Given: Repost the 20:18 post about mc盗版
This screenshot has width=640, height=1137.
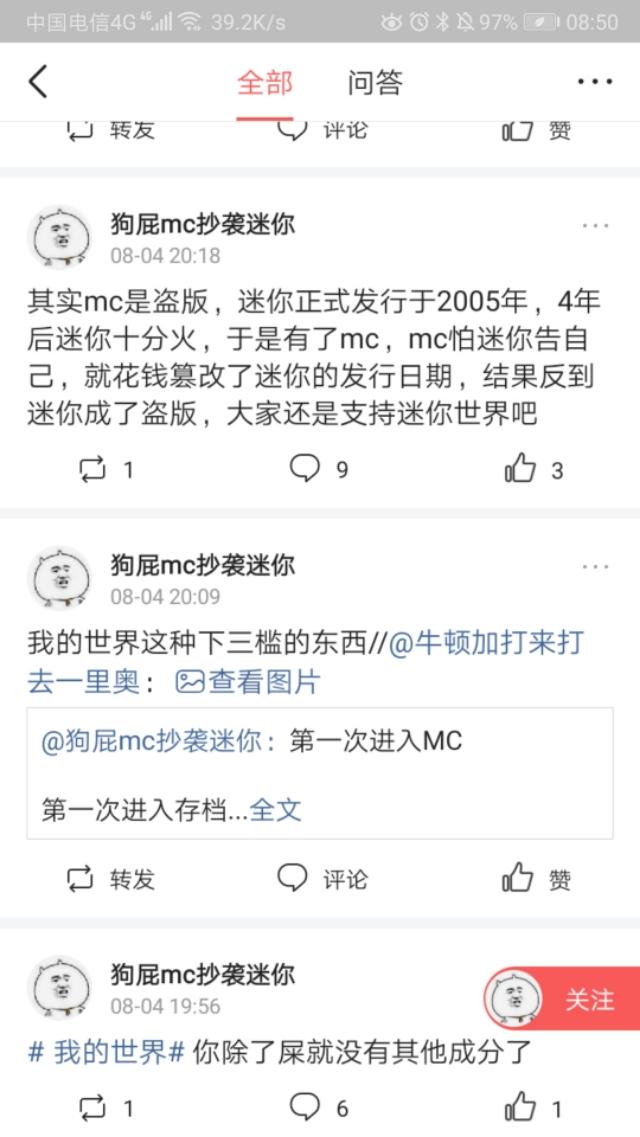Looking at the screenshot, I should coord(106,470).
